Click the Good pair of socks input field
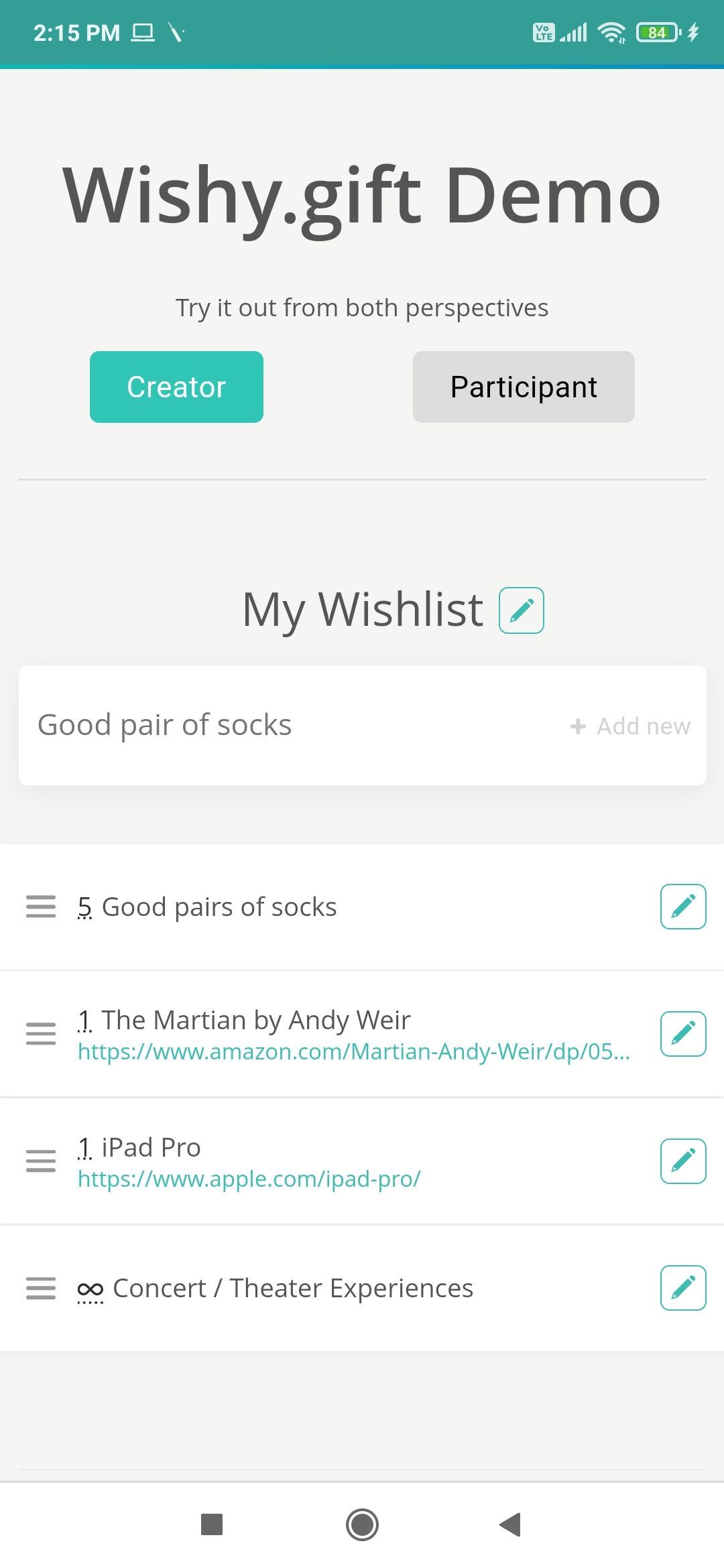 [268, 724]
